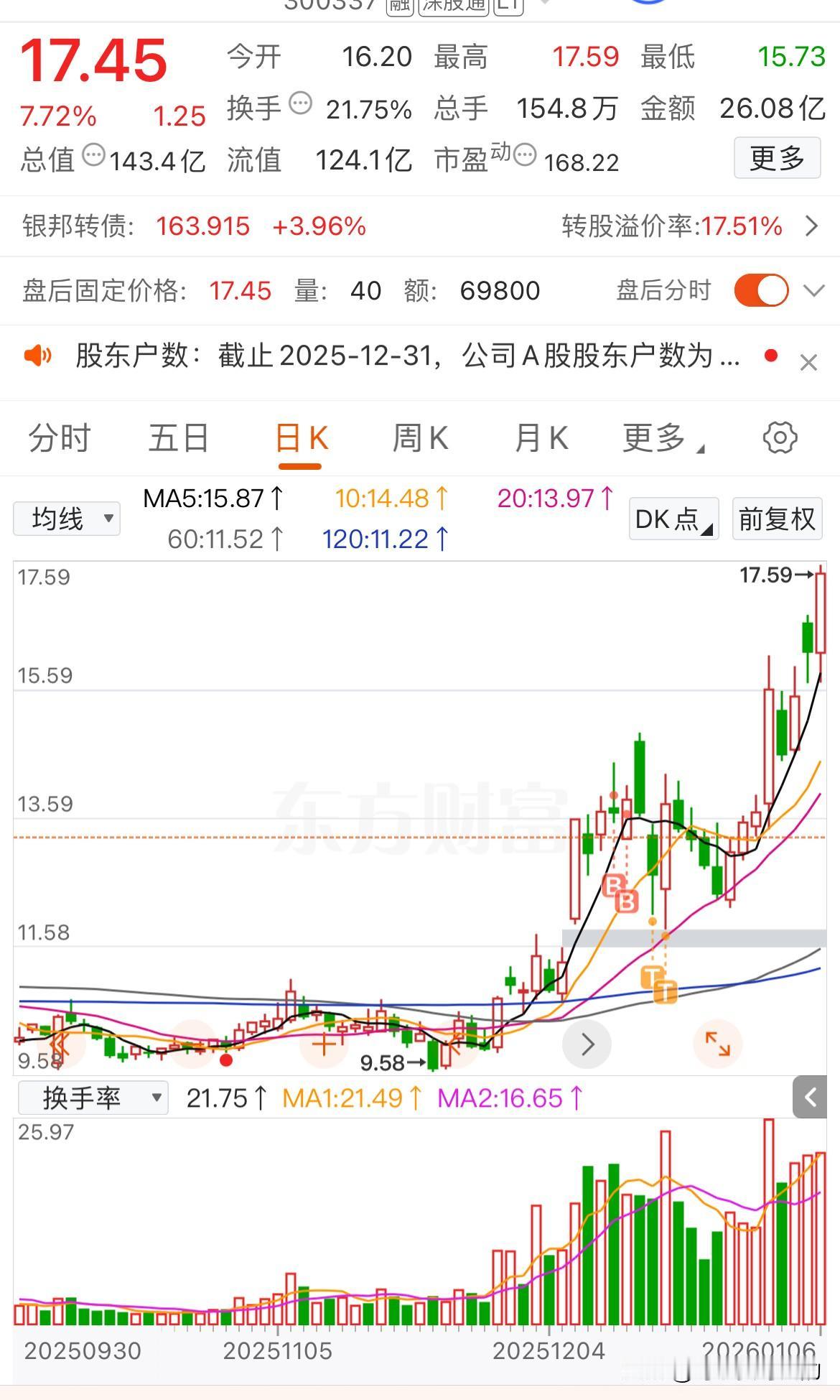This screenshot has width=840, height=1400.
Task: Open the 均线 indicator dropdown
Action: [67, 519]
